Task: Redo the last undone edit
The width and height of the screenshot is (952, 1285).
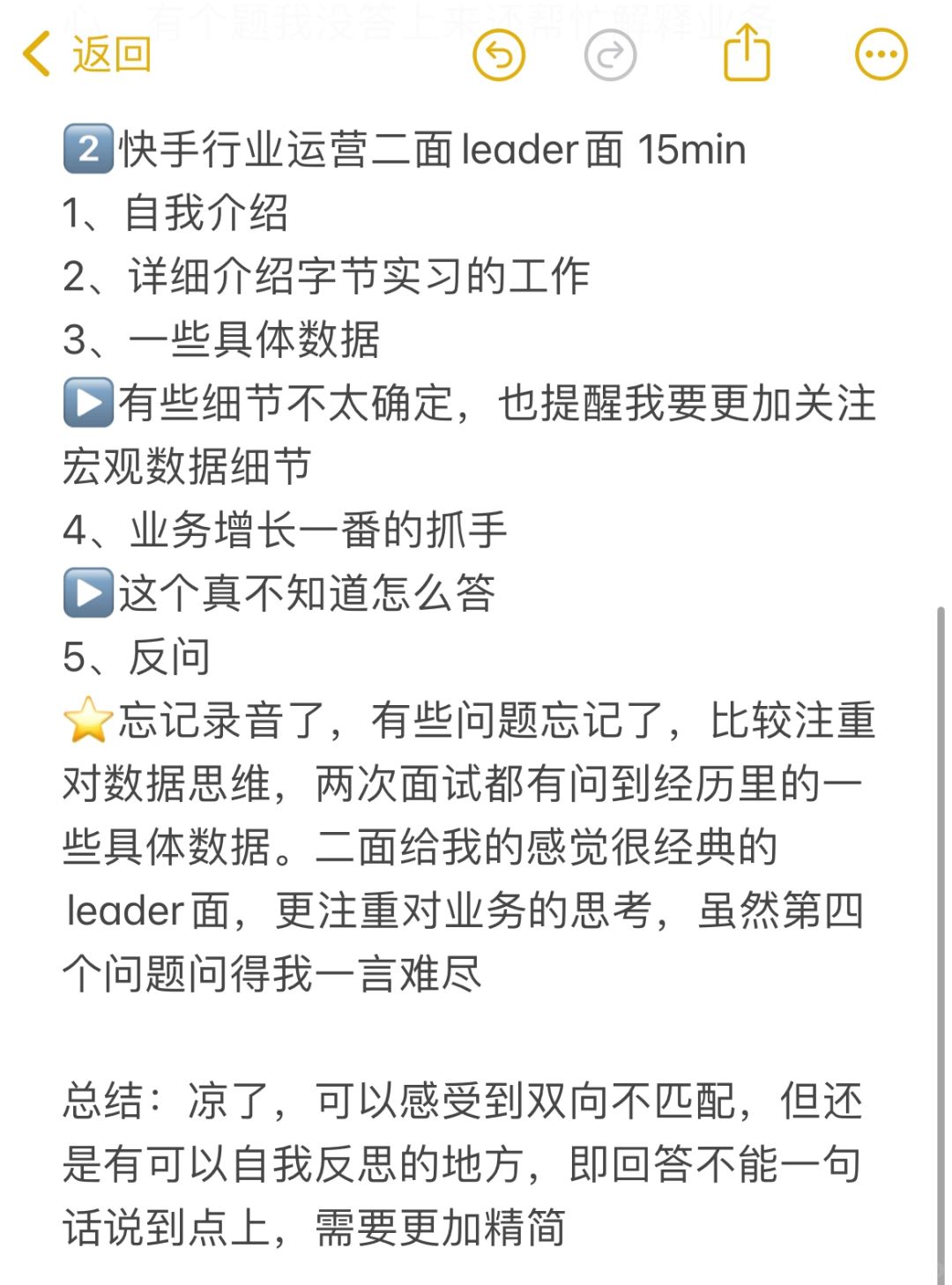Action: coord(610,55)
